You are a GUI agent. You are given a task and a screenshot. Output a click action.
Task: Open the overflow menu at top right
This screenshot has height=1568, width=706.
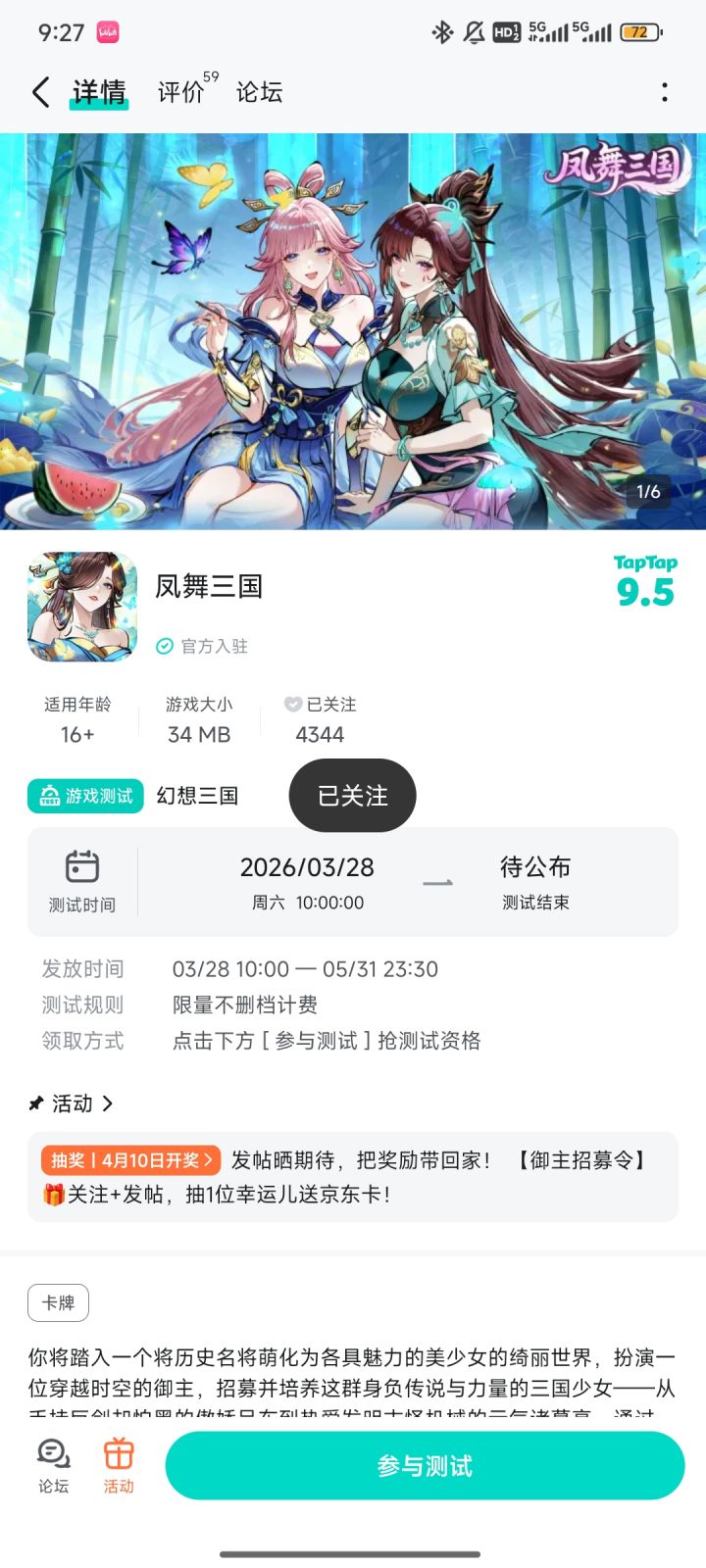pyautogui.click(x=665, y=91)
